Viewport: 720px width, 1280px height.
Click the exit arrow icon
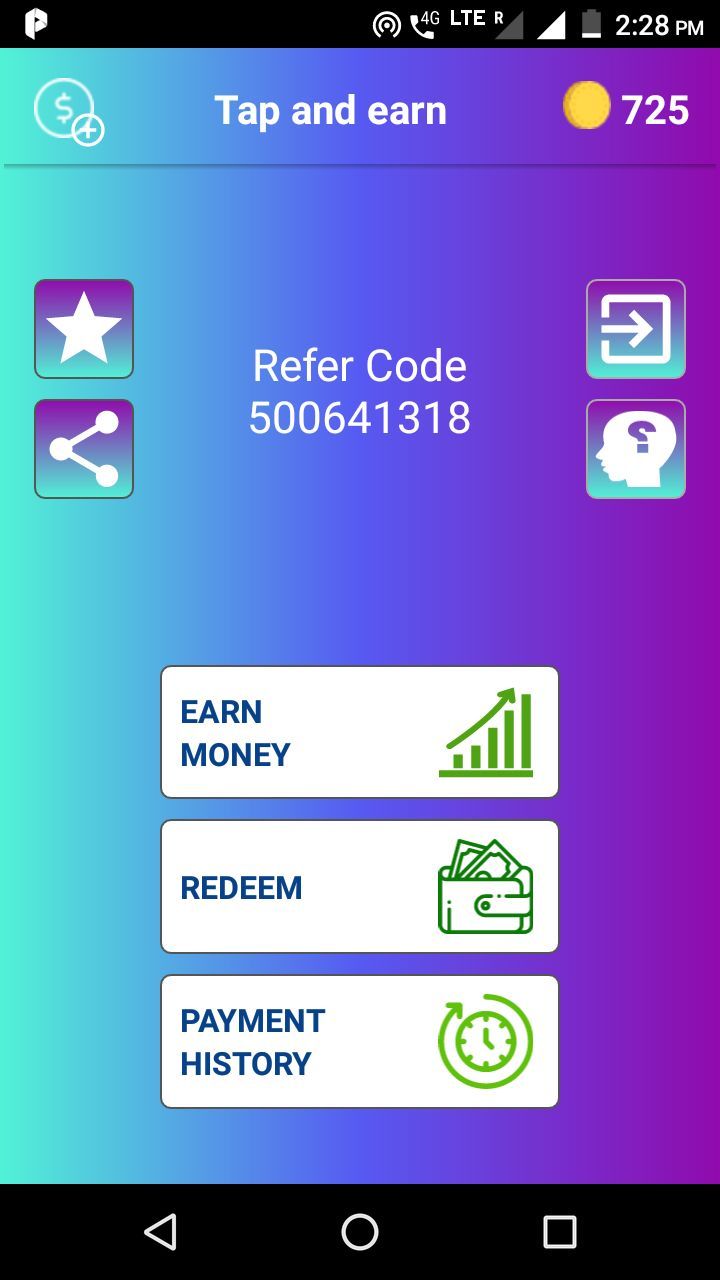coord(635,328)
